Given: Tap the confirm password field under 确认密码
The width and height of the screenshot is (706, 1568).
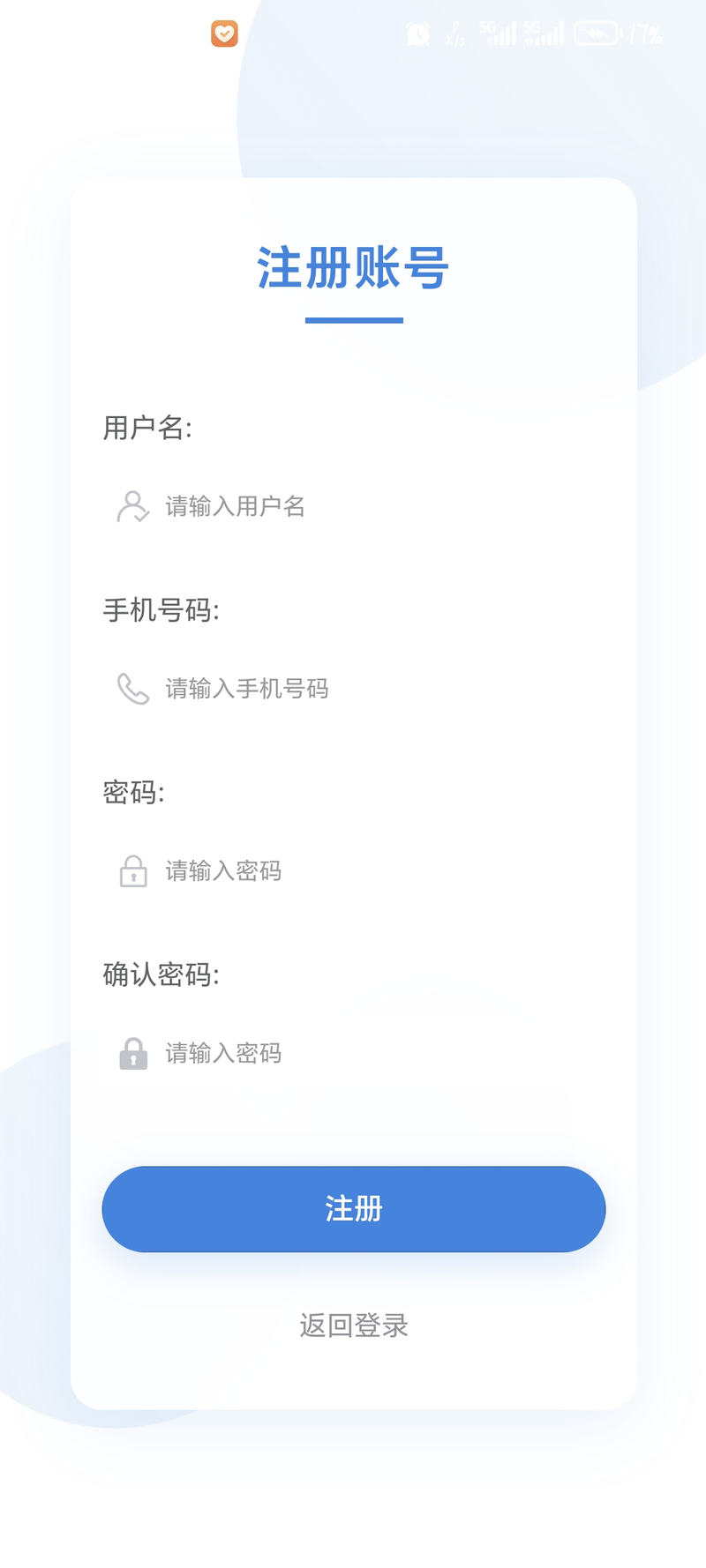Looking at the screenshot, I should [353, 1053].
